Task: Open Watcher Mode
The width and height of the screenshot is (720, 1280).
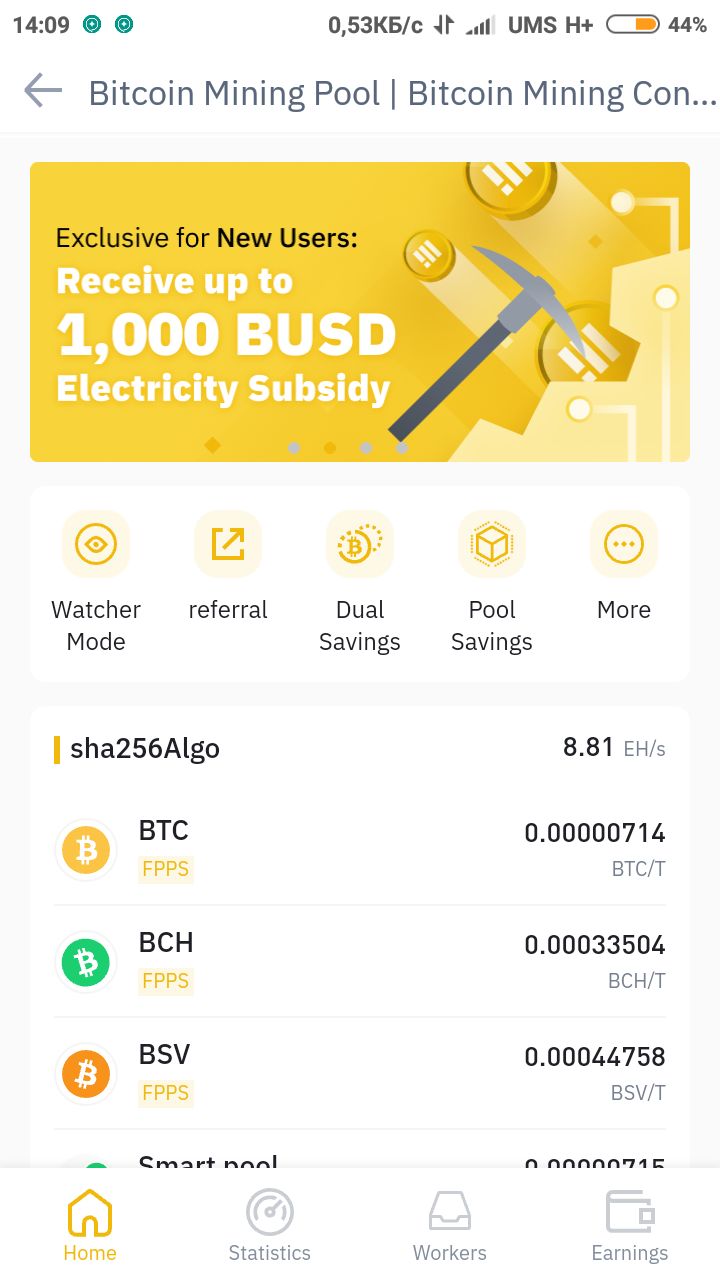Action: click(96, 582)
